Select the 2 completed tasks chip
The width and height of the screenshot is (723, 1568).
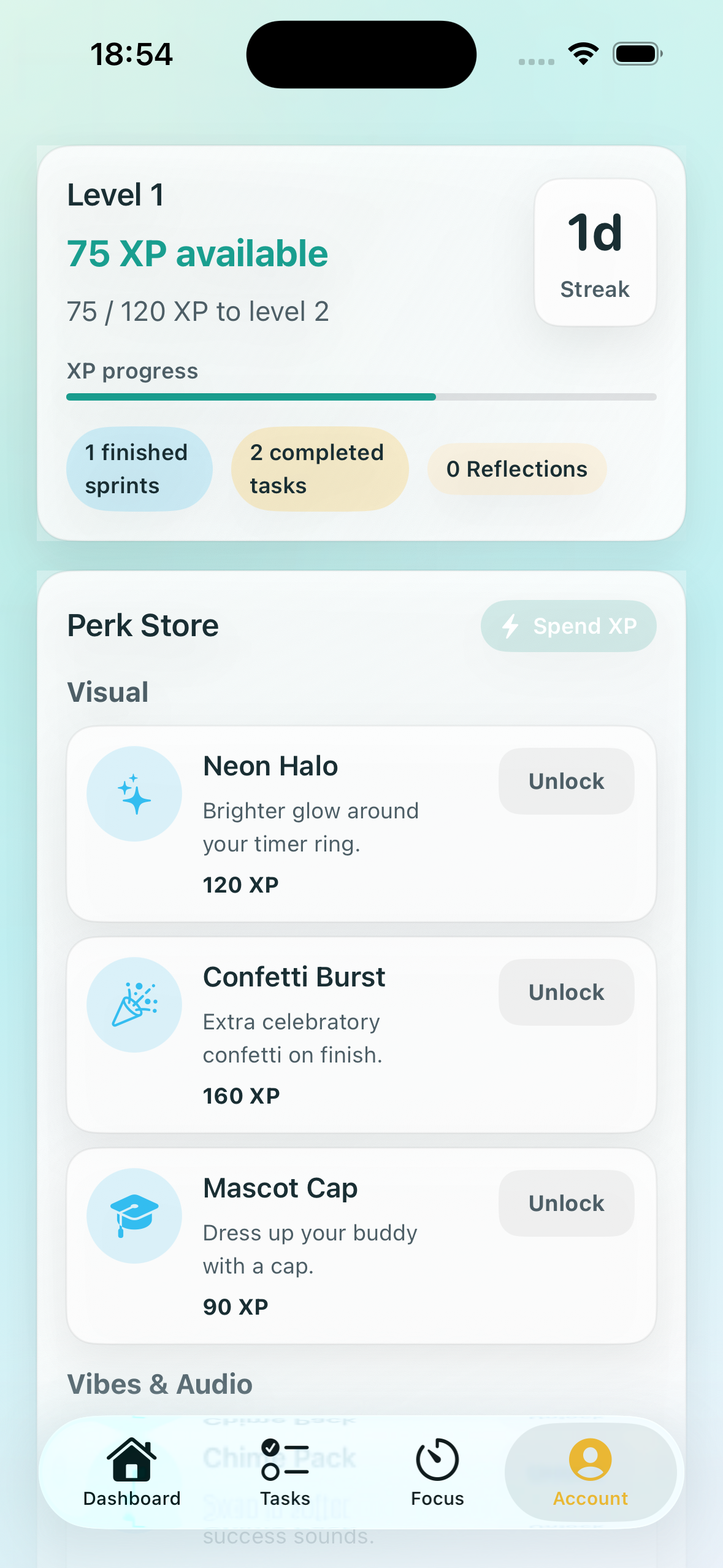click(x=319, y=469)
